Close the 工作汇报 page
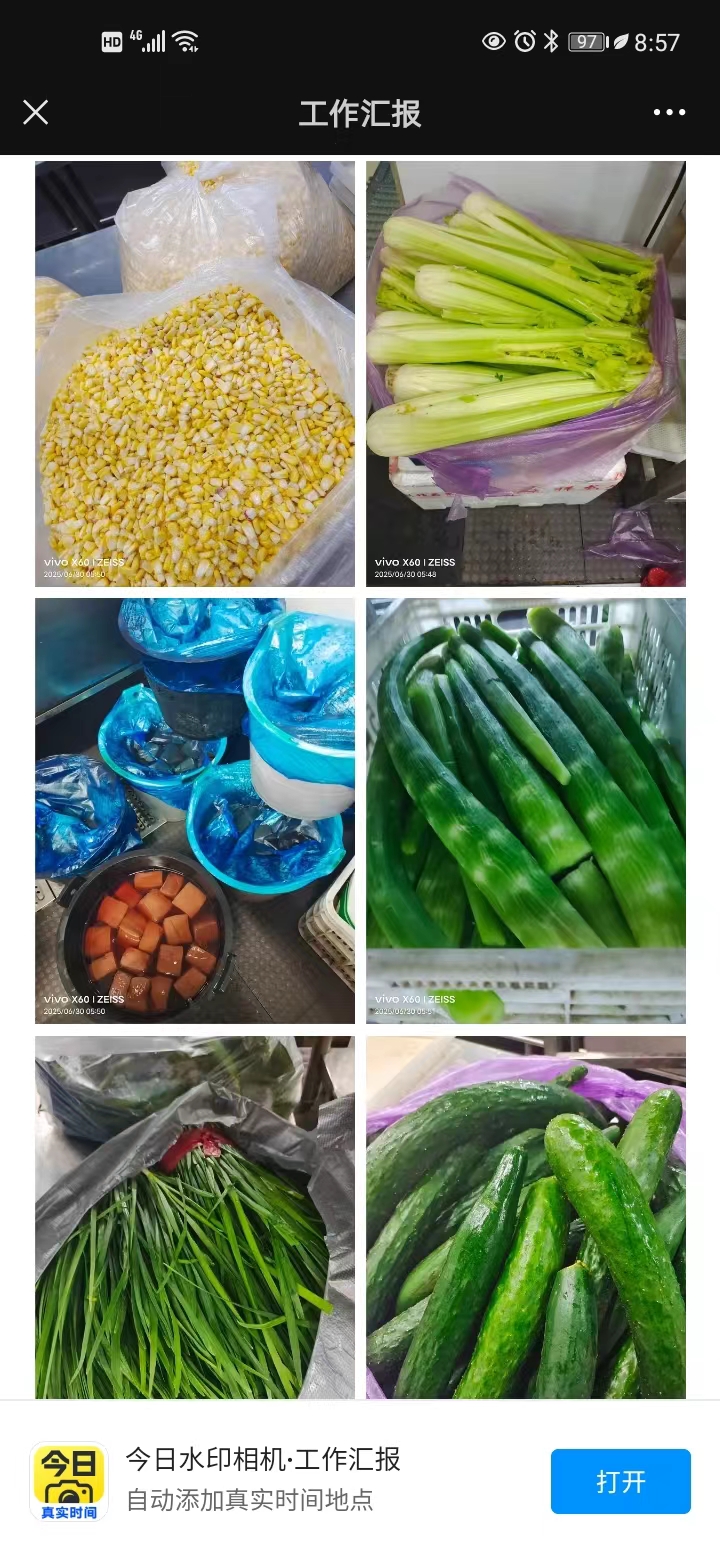The image size is (720, 1560). pos(36,112)
